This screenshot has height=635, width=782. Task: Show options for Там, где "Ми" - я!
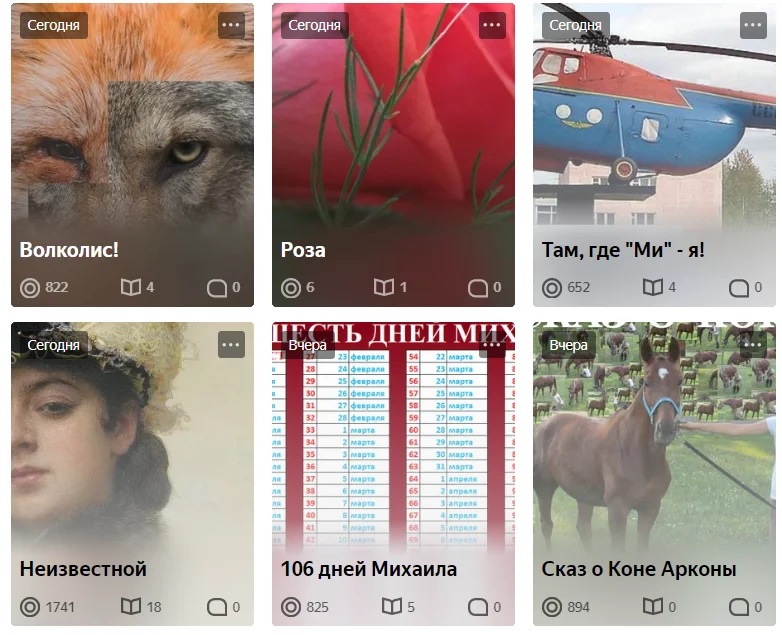(x=753, y=25)
